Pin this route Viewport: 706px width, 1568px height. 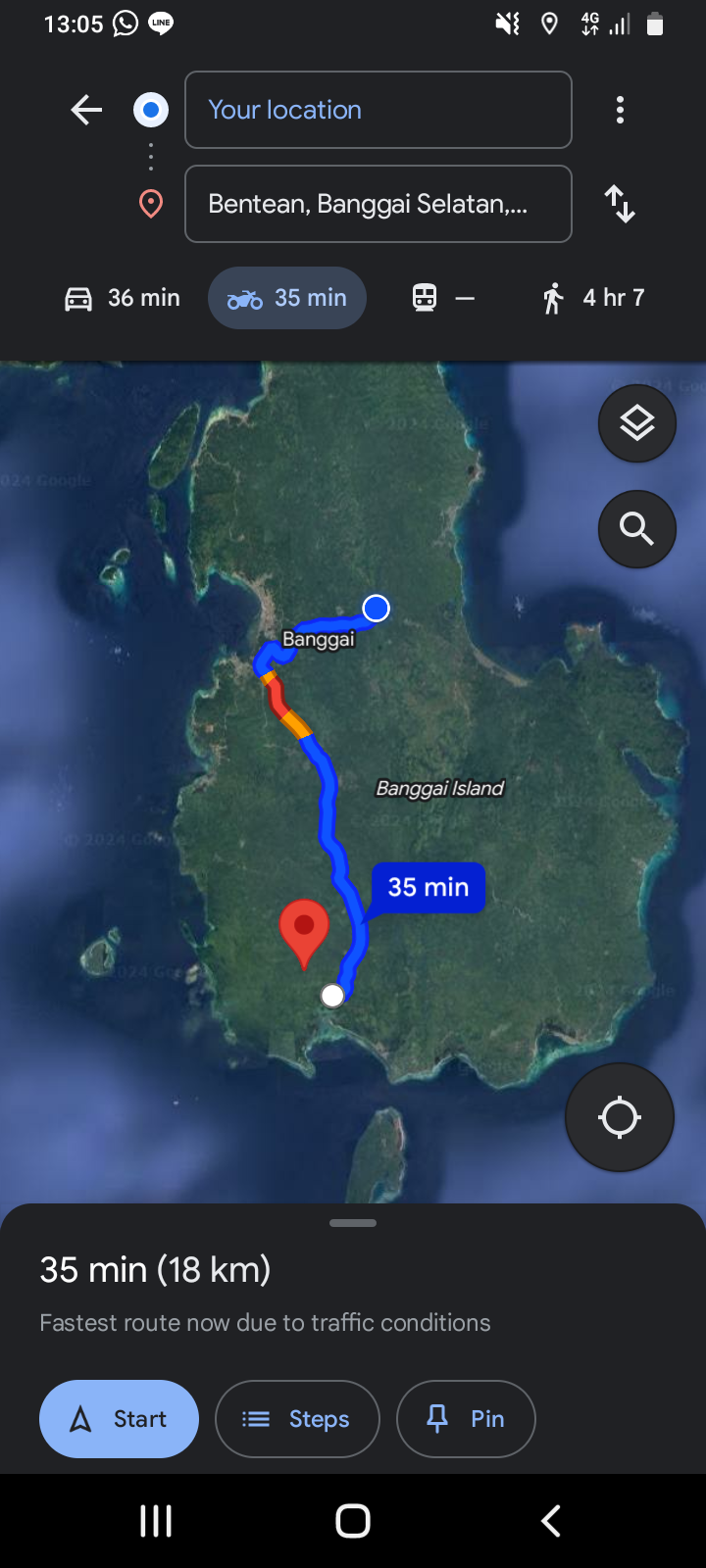[466, 1419]
